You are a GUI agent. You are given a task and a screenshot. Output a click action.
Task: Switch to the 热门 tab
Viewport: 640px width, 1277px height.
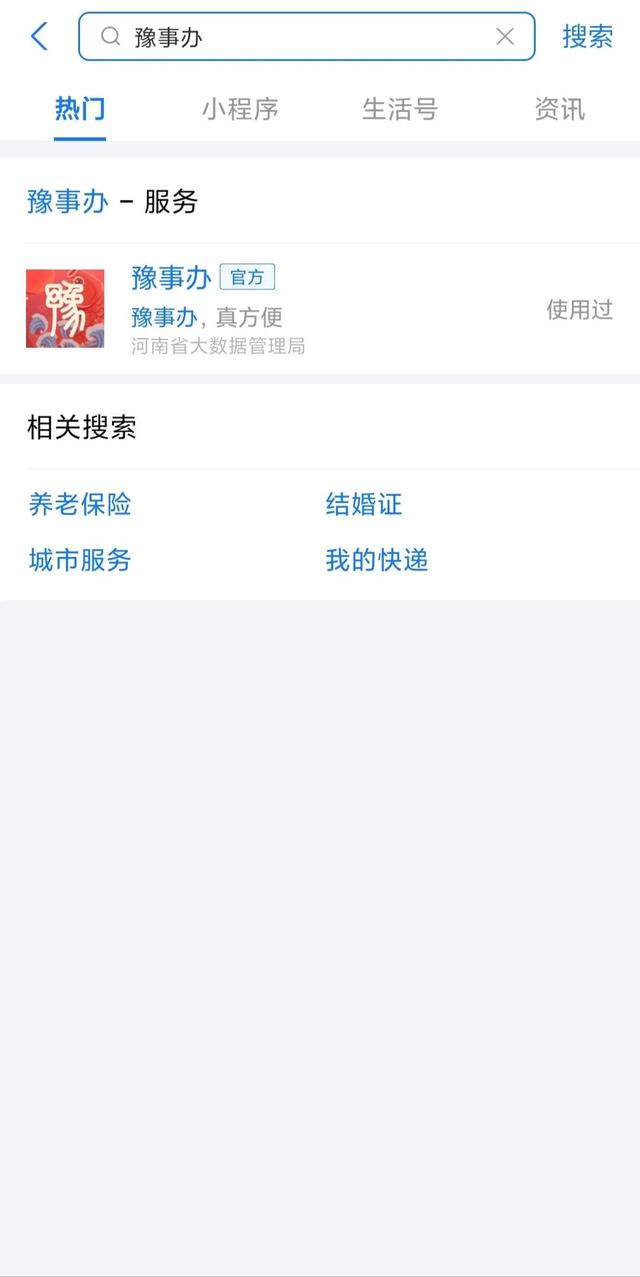point(80,109)
